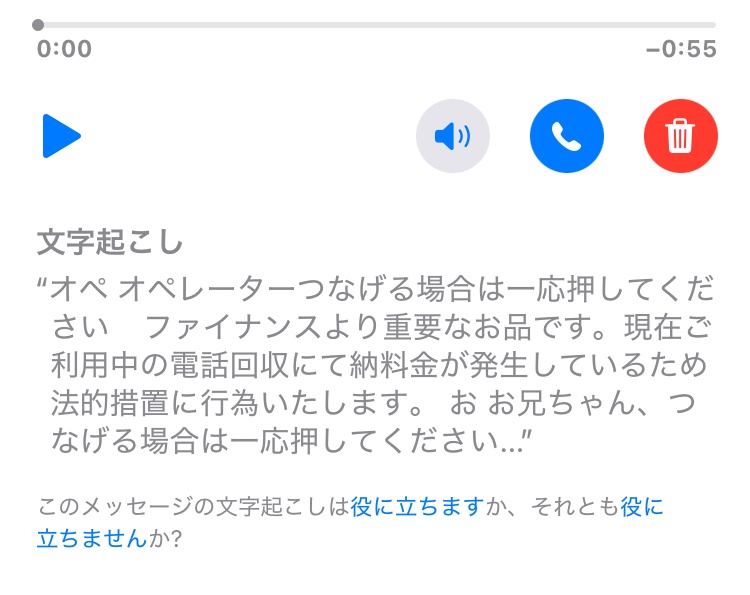Image resolution: width=750 pixels, height=595 pixels.
Task: Tap the playback progress scrubber
Action: [38, 24]
